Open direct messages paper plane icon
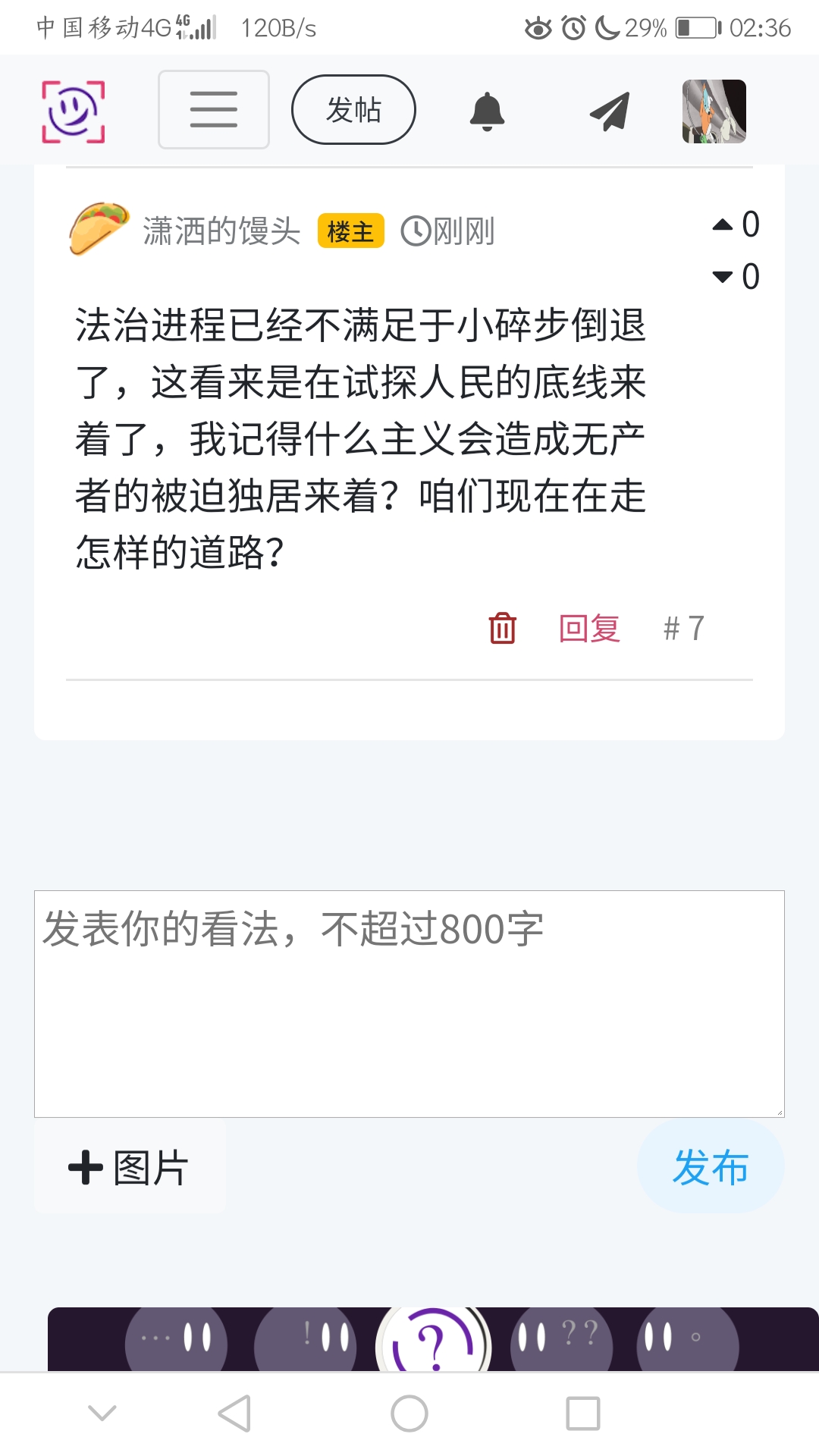The width and height of the screenshot is (819, 1456). pyautogui.click(x=610, y=111)
